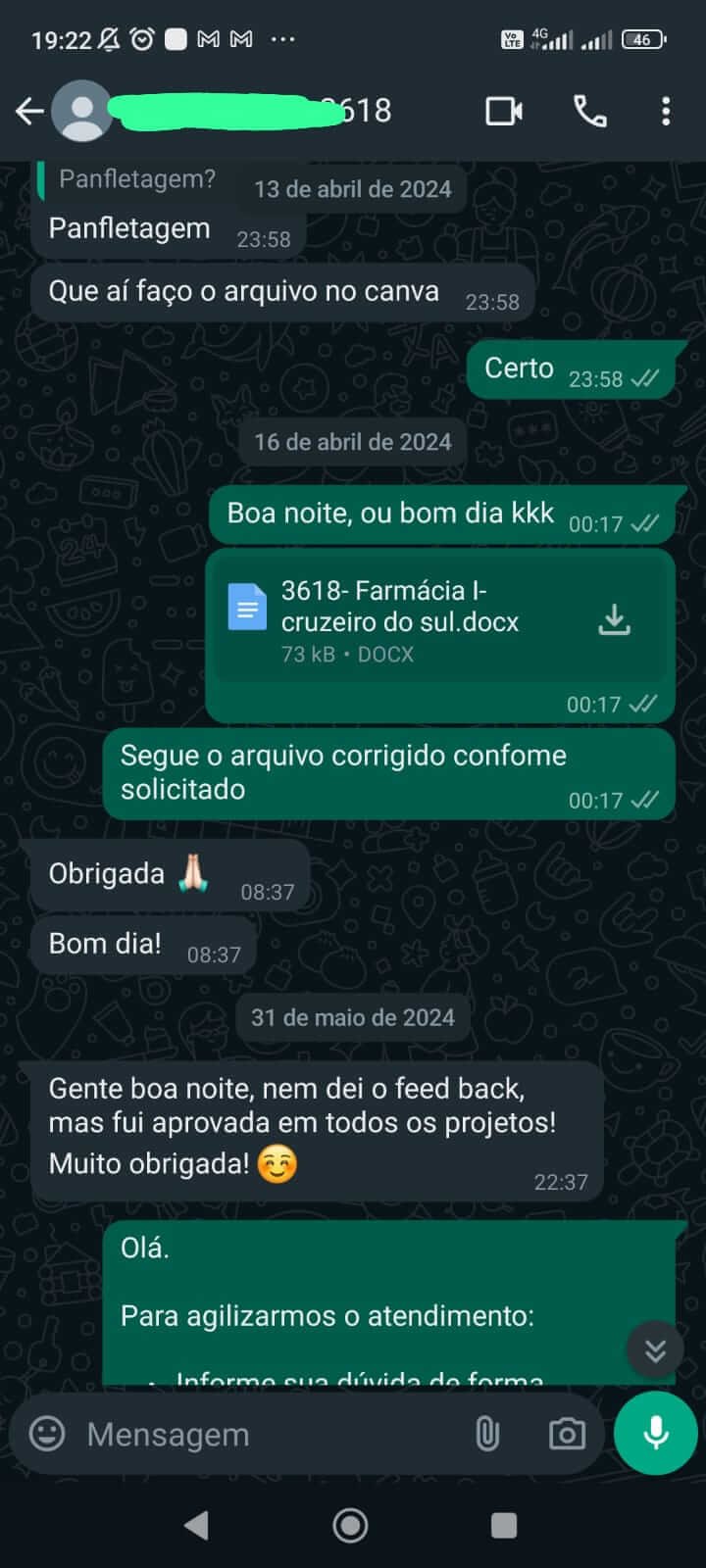The image size is (706, 1568).
Task: Go back to the chat list
Action: (29, 111)
